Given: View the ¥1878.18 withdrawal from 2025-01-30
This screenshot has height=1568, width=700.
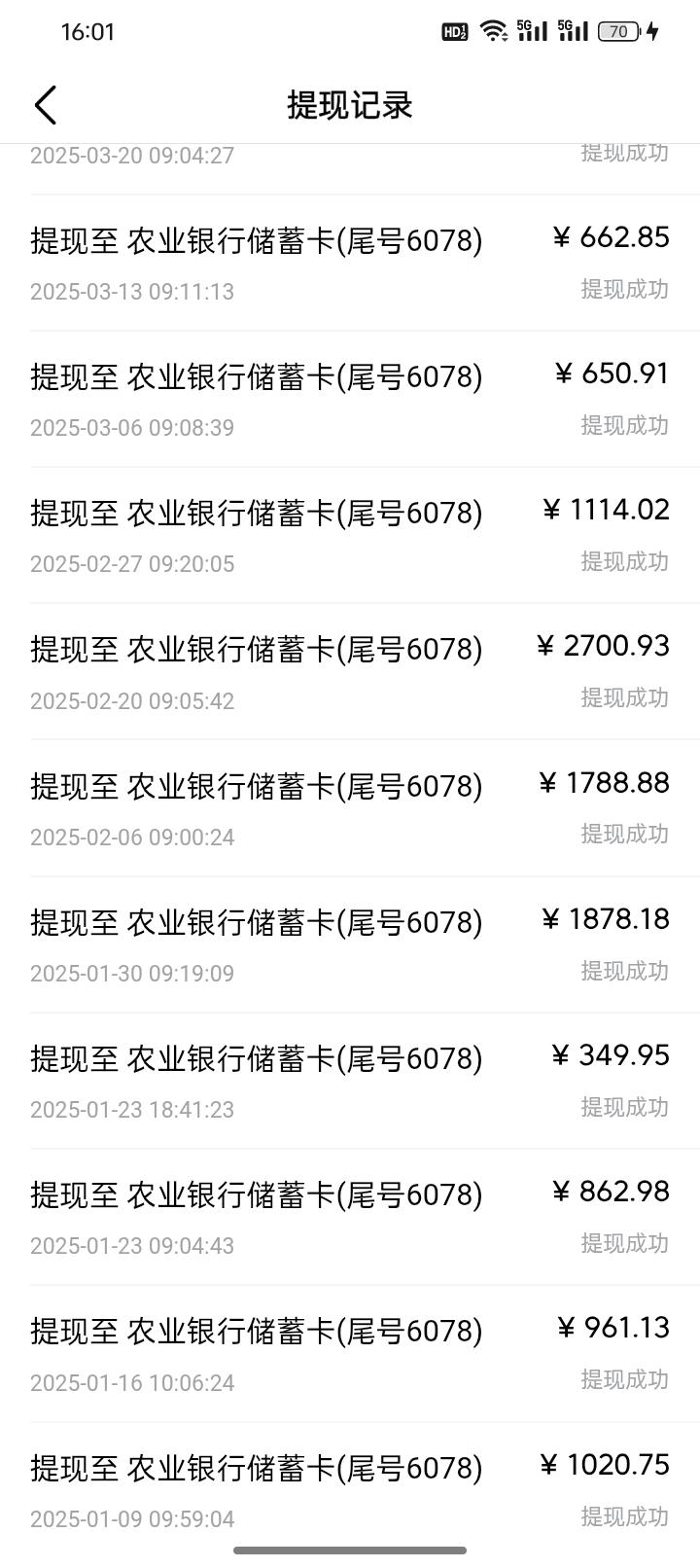Looking at the screenshot, I should click(x=350, y=944).
